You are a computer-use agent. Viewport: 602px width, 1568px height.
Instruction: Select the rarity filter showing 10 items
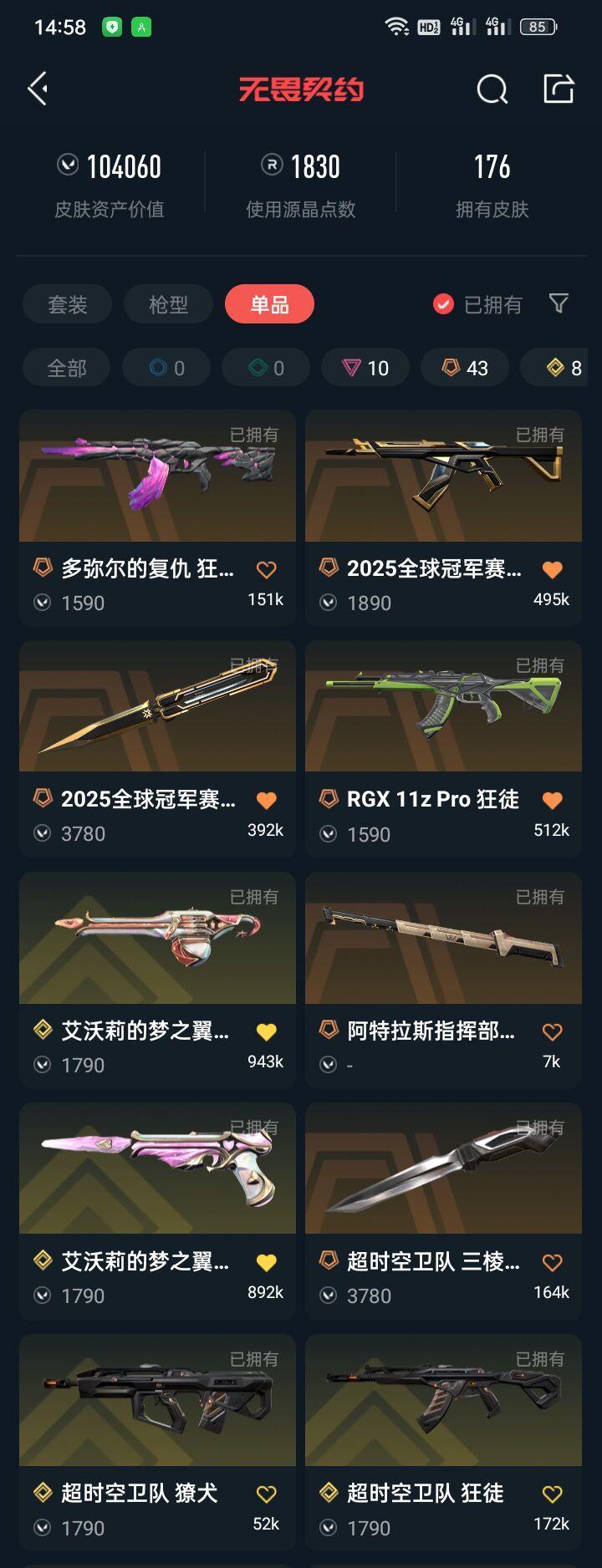(365, 367)
